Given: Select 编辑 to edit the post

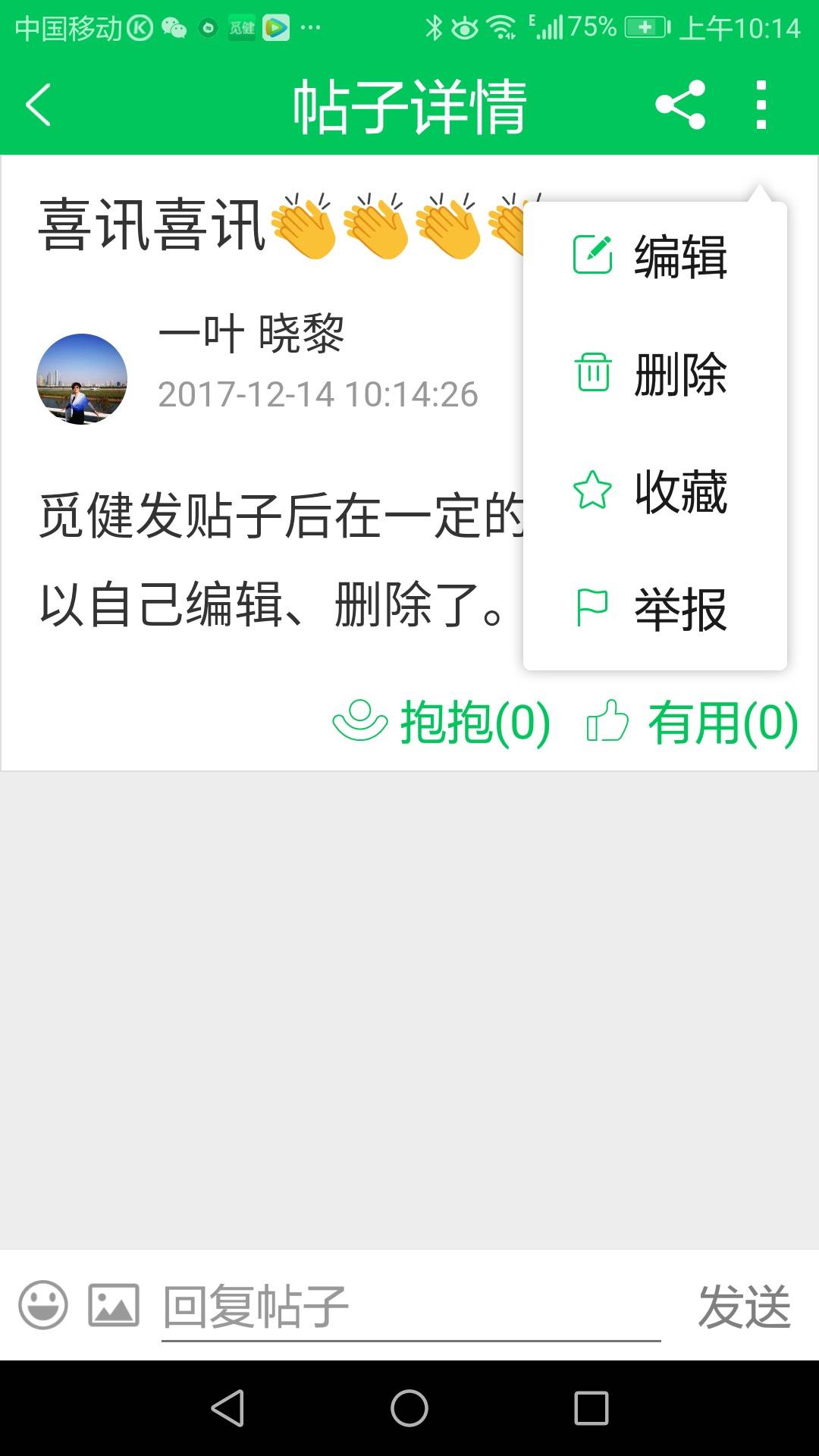Looking at the screenshot, I should tap(654, 256).
